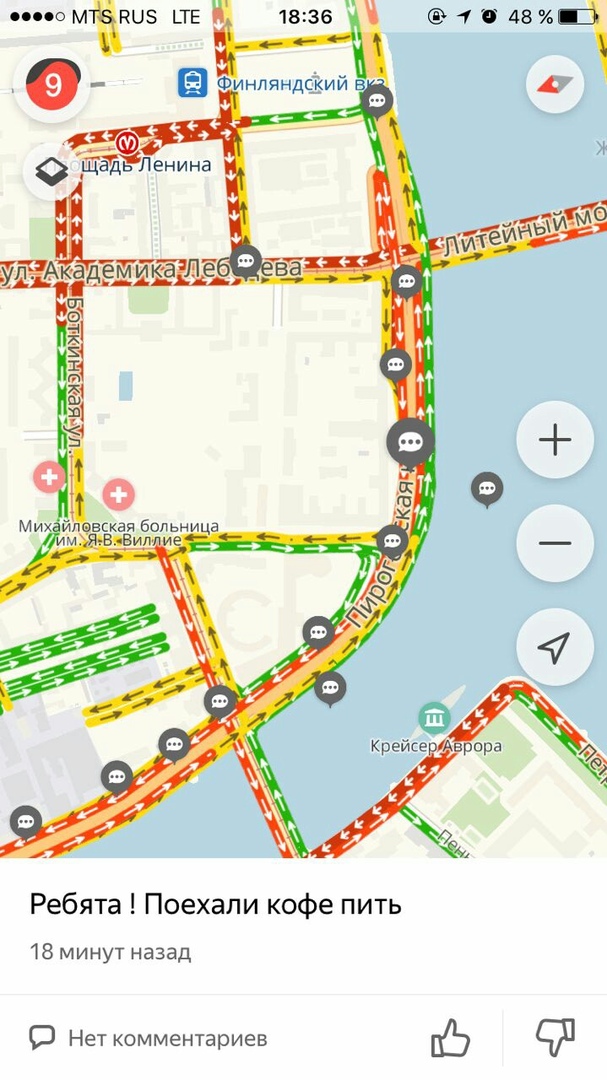Like the comment with thumbs up
The image size is (607, 1080).
click(x=450, y=1038)
